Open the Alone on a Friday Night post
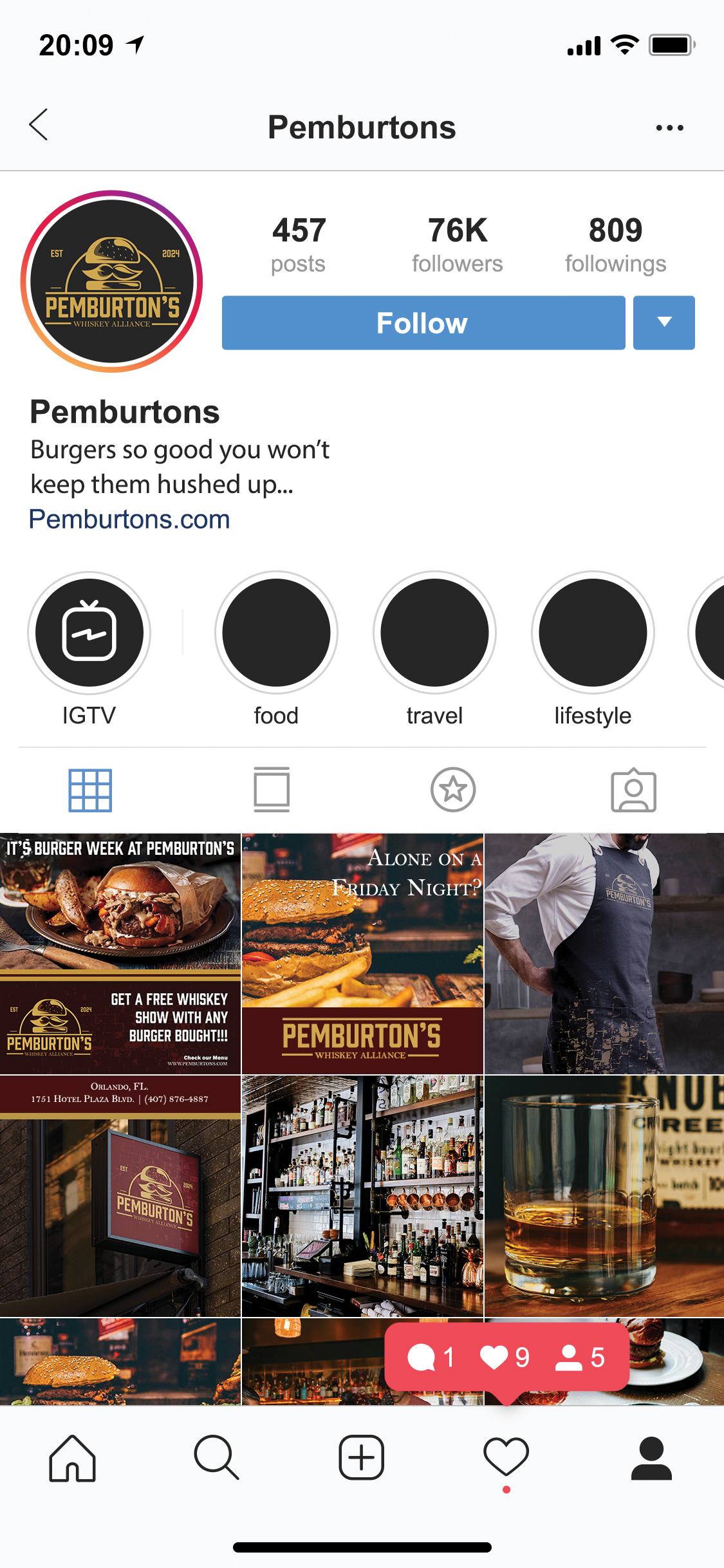 (x=362, y=953)
